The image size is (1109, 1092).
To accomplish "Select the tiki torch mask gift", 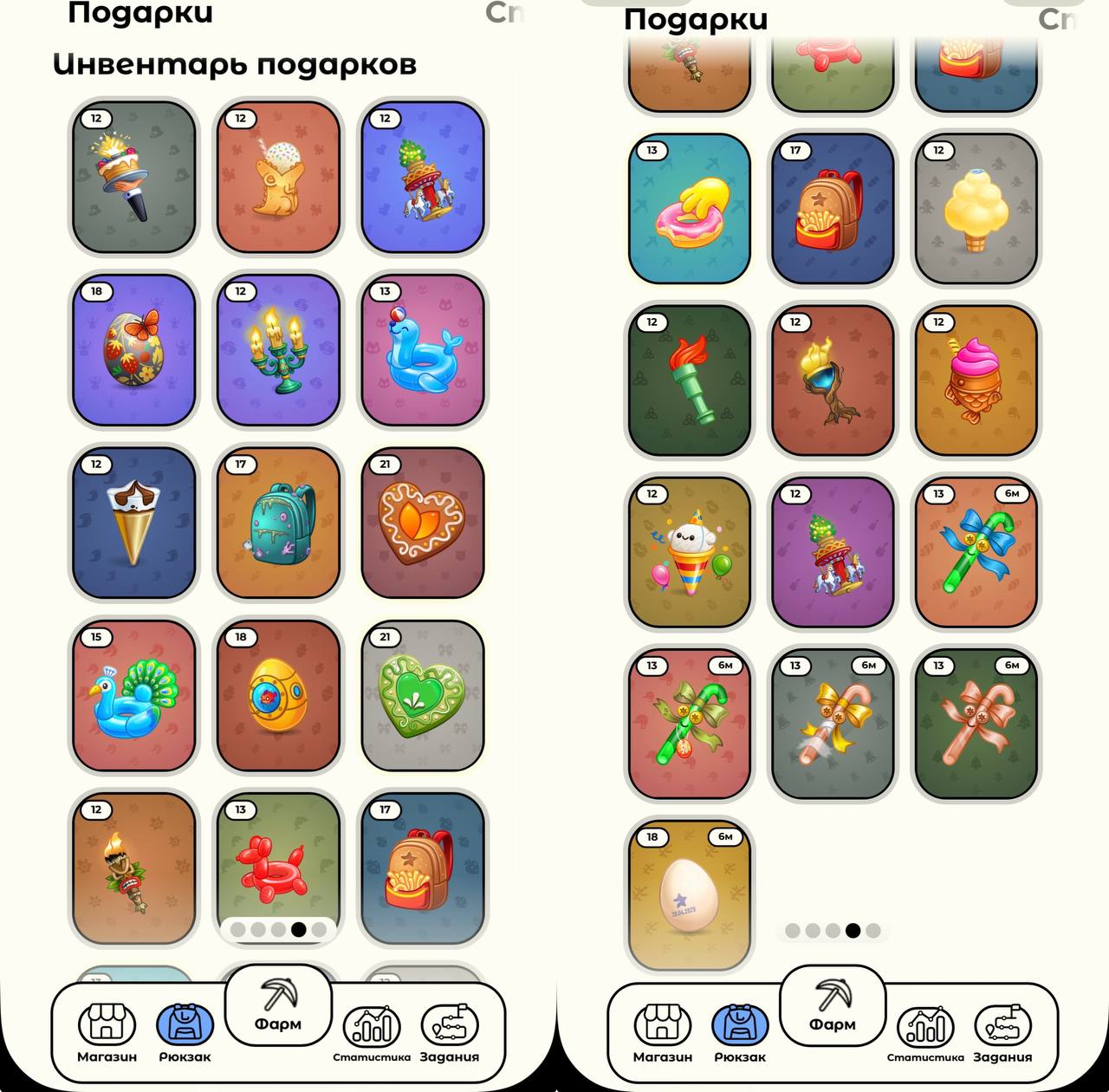I will 133,868.
